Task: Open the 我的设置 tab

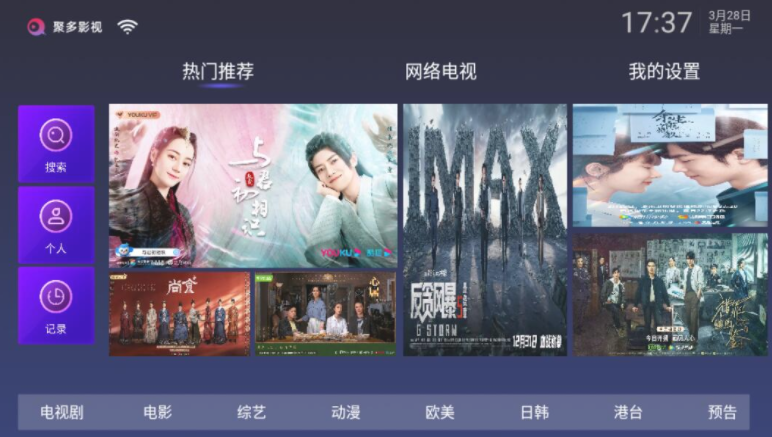Action: click(664, 72)
